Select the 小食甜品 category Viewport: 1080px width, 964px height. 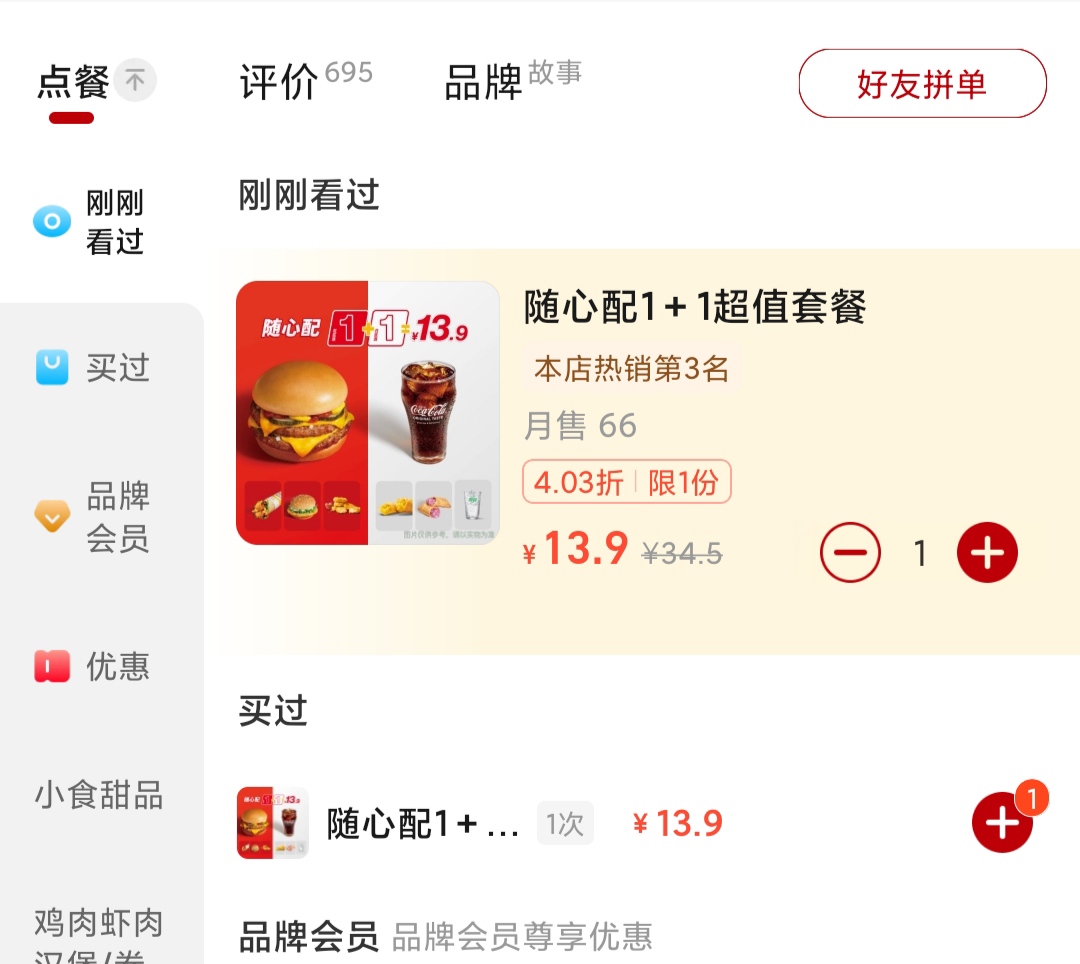tap(98, 795)
